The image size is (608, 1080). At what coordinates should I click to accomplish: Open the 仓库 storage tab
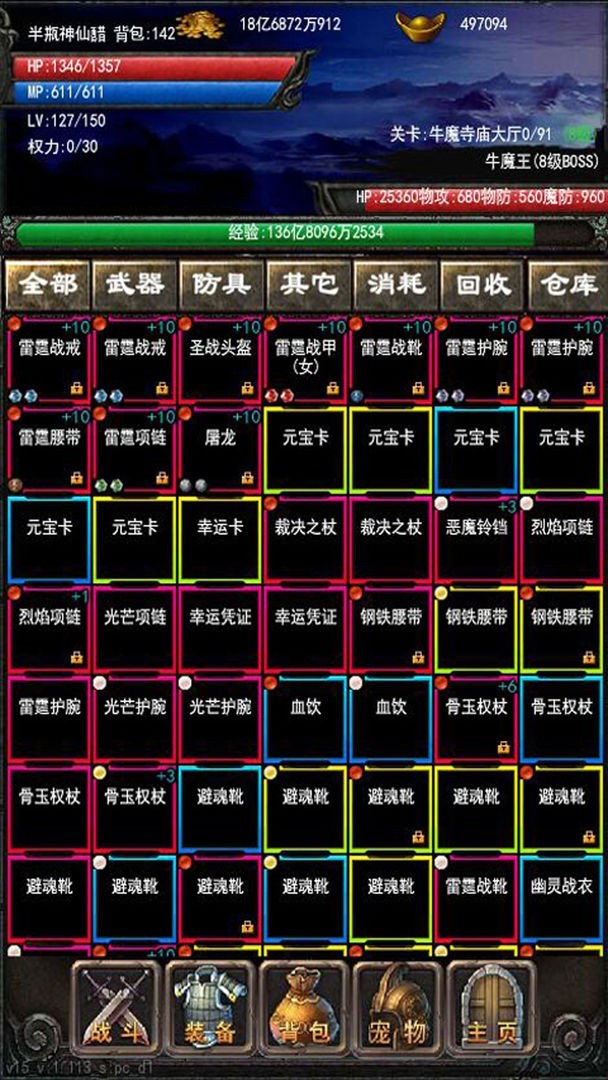click(566, 284)
